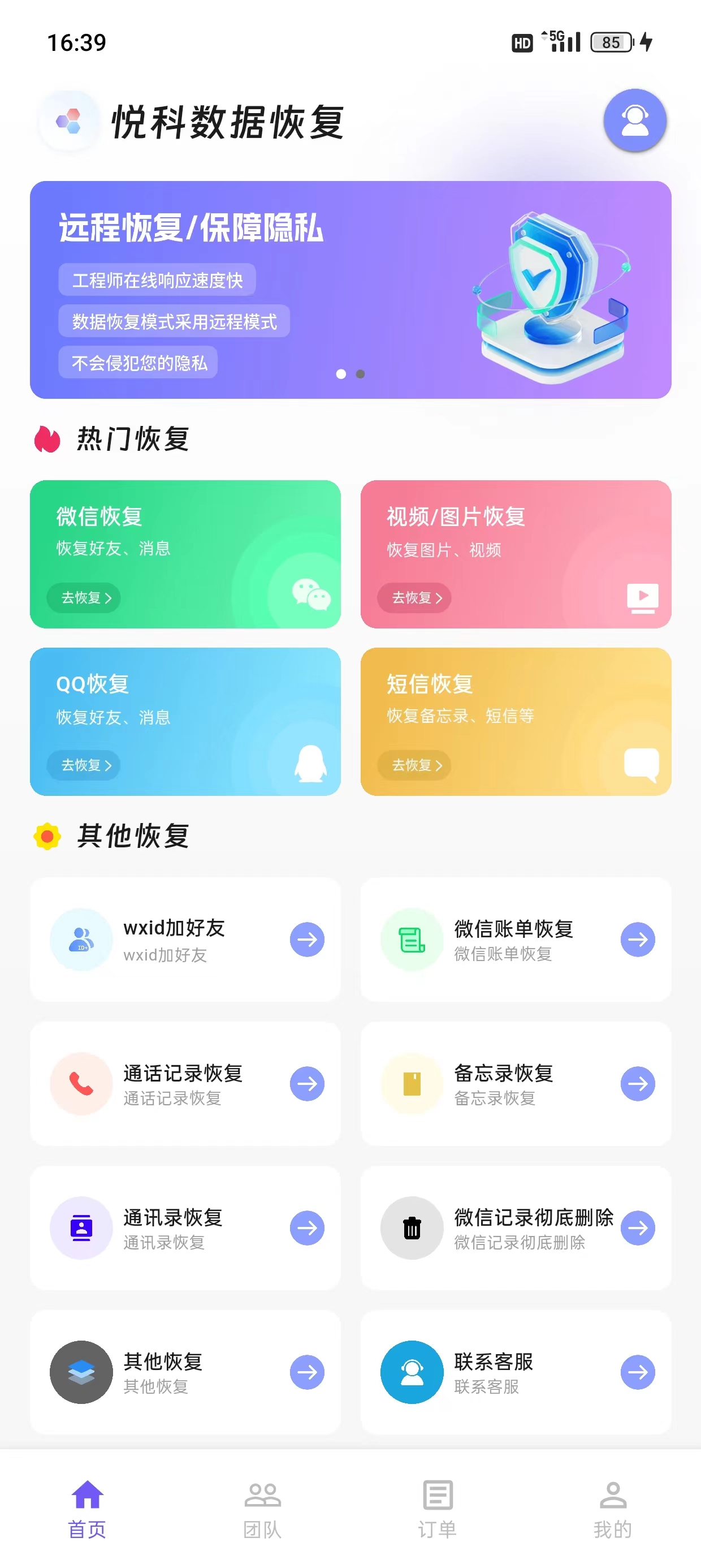Click the trash icon for 微信记录彻底删除
The width and height of the screenshot is (701, 1568).
pyautogui.click(x=412, y=1229)
